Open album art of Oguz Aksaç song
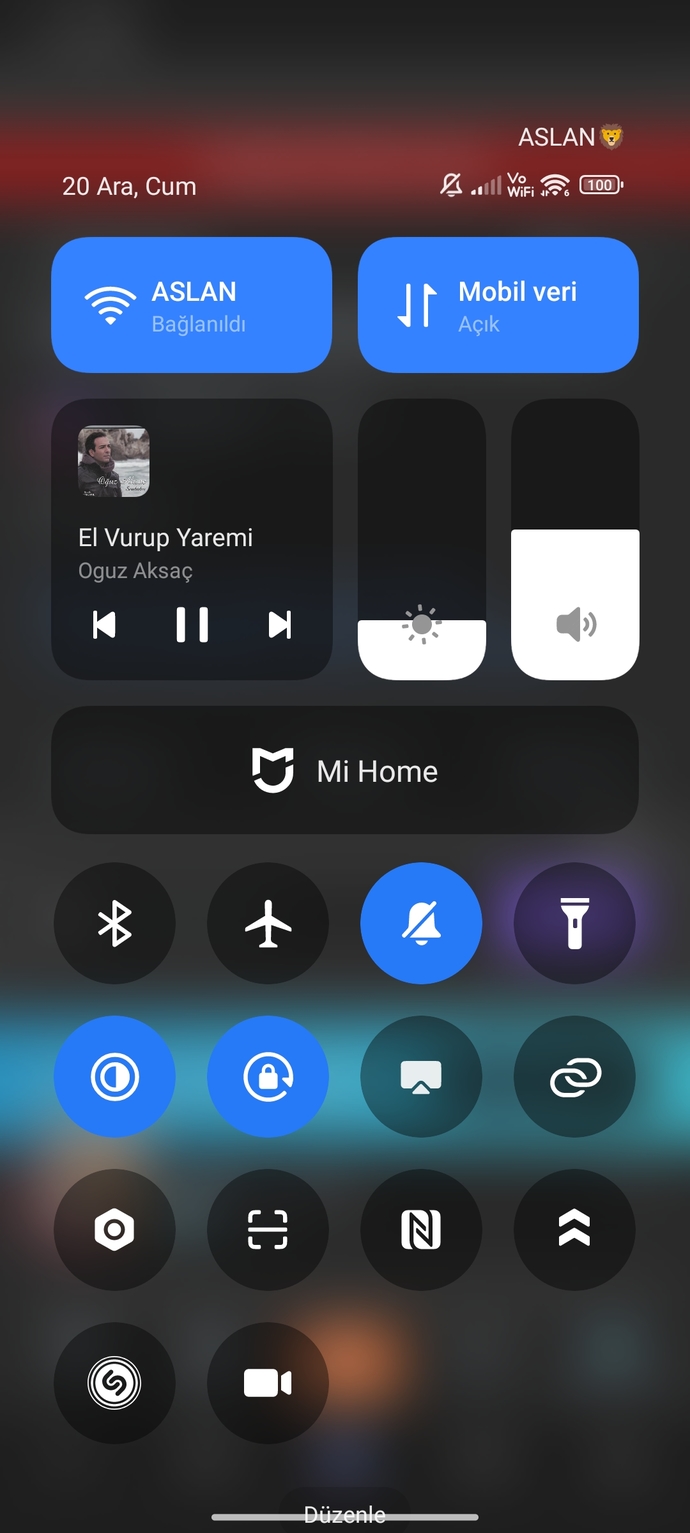Image resolution: width=690 pixels, height=1533 pixels. [x=114, y=462]
